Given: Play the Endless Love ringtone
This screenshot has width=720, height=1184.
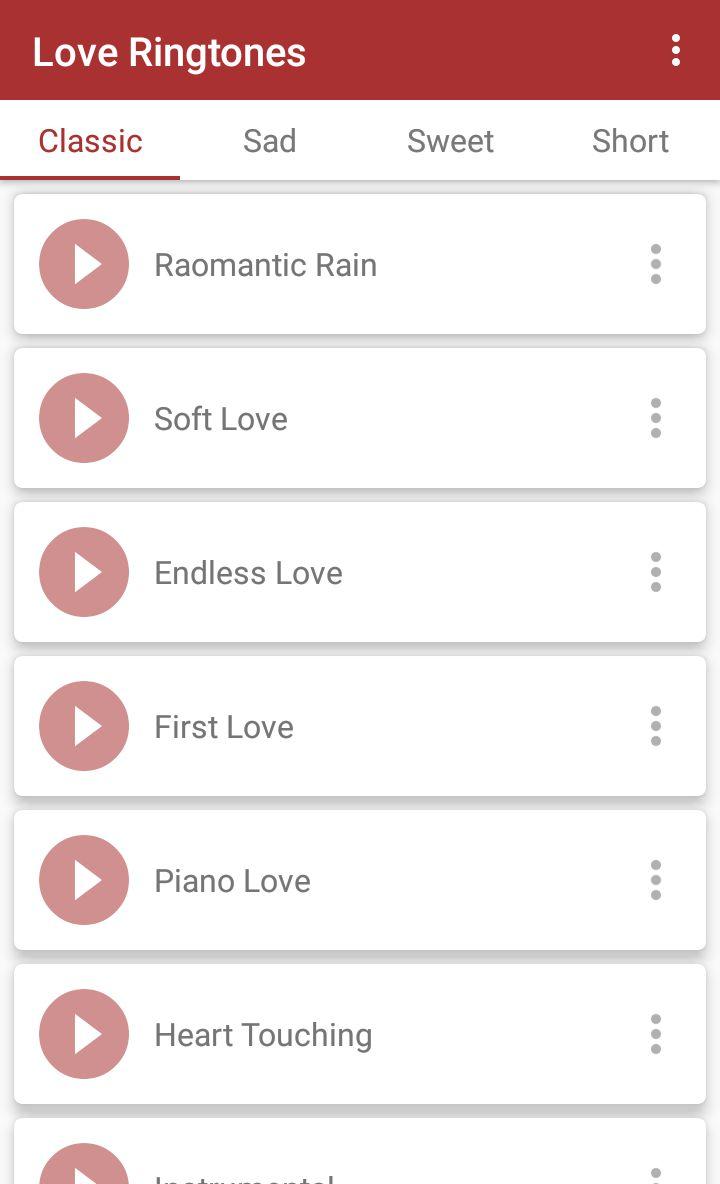Looking at the screenshot, I should (x=84, y=572).
